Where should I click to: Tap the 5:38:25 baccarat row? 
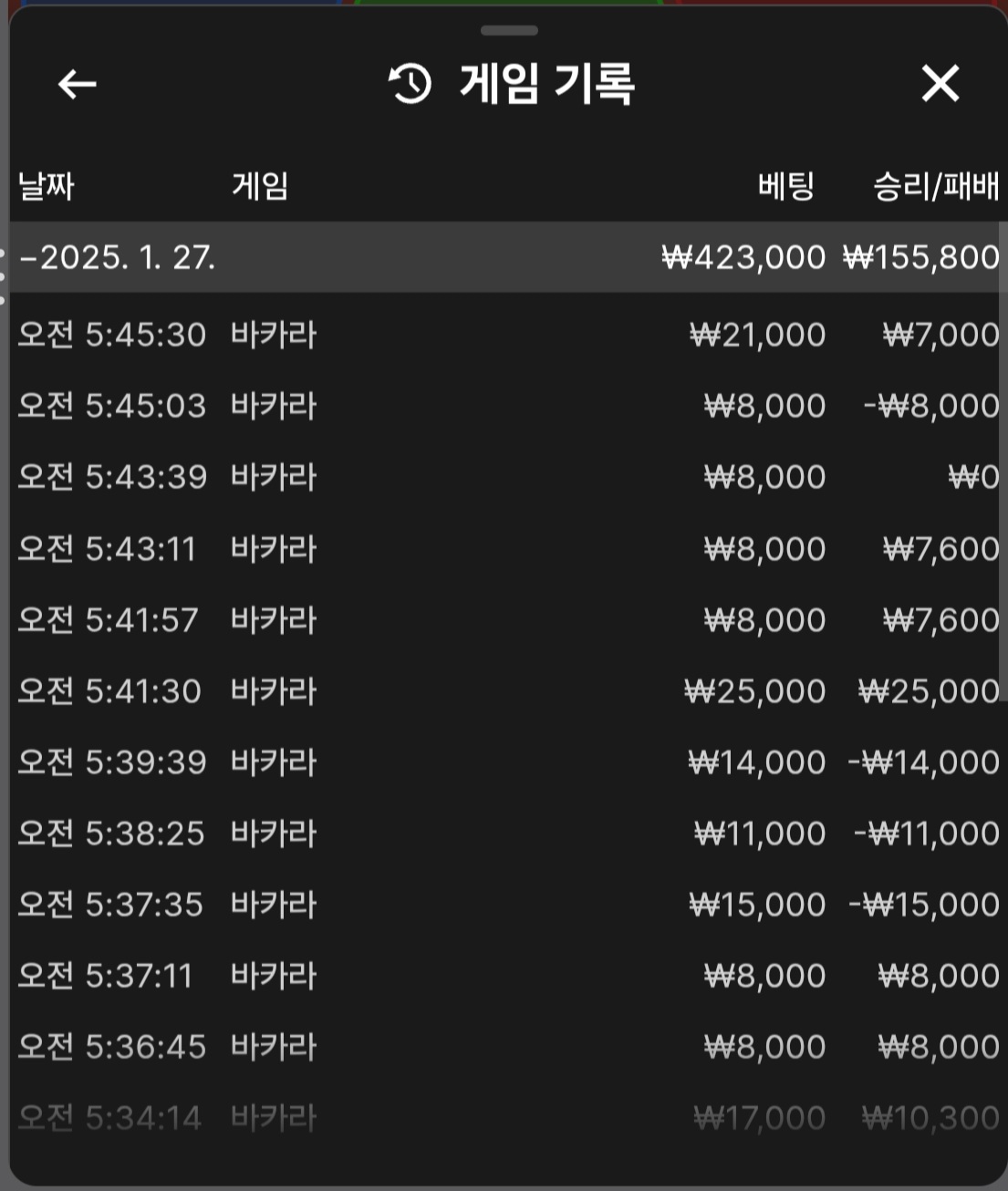507,834
